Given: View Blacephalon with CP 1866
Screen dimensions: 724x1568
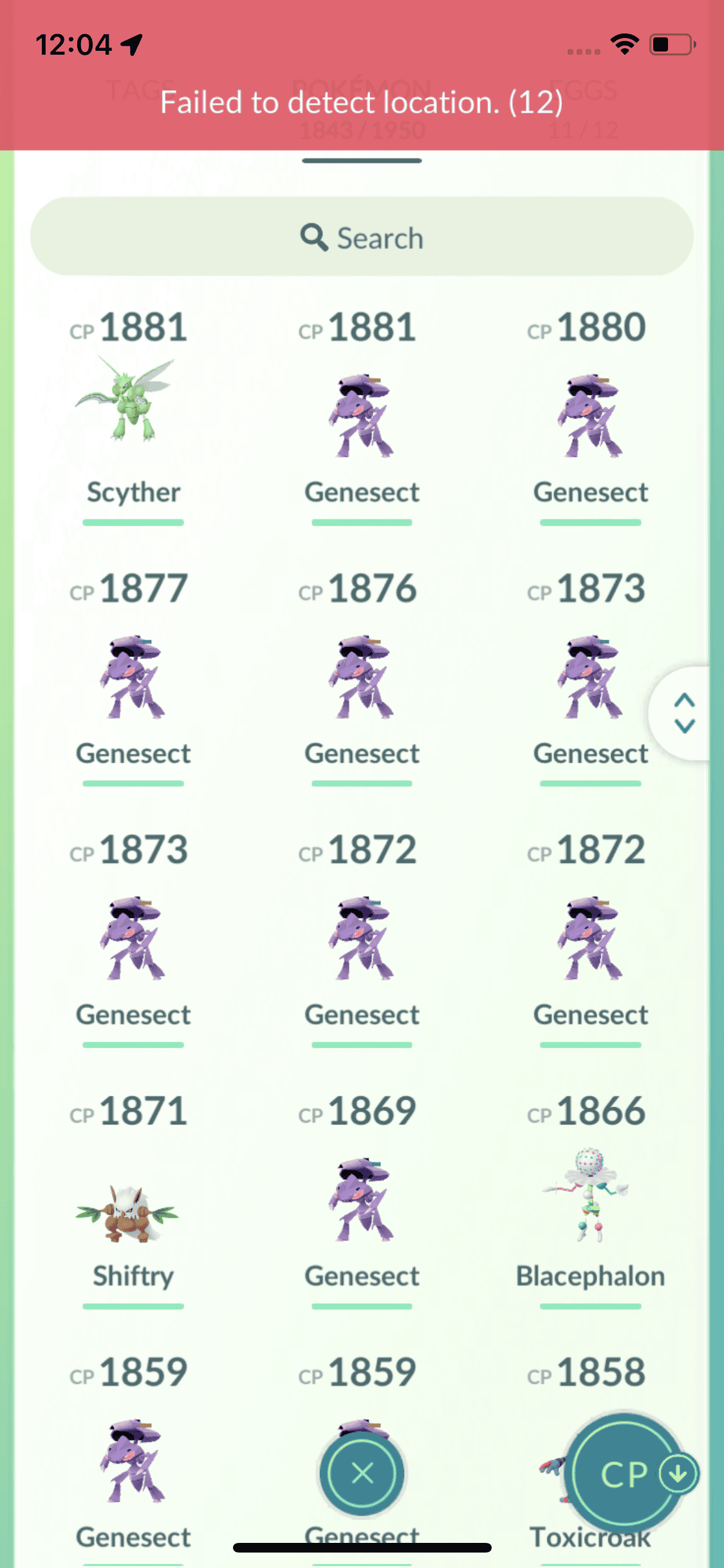Looking at the screenshot, I should (x=590, y=1197).
